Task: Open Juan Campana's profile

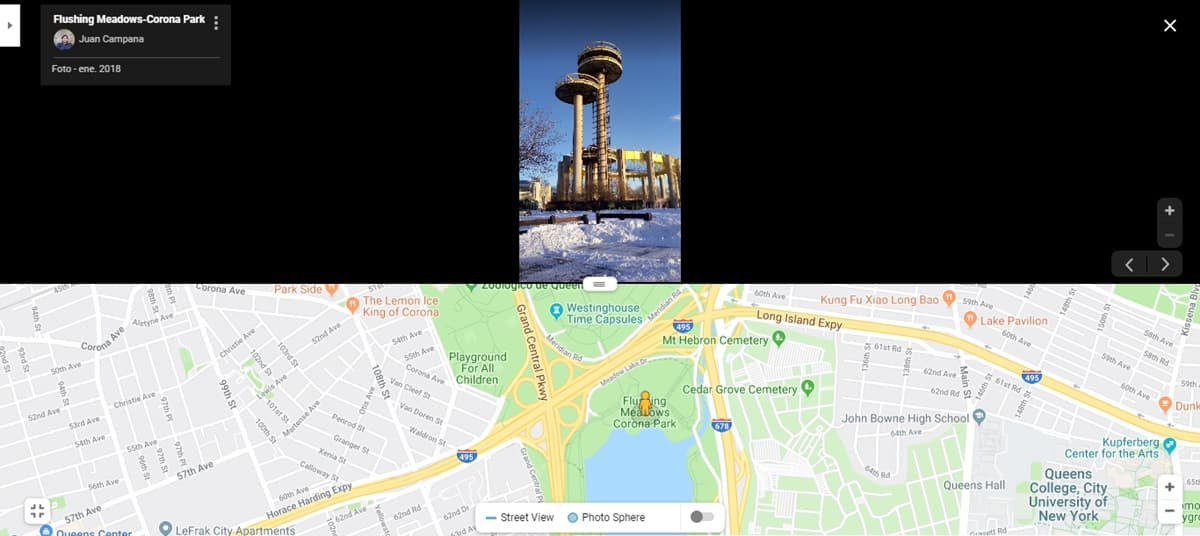Action: pos(65,39)
